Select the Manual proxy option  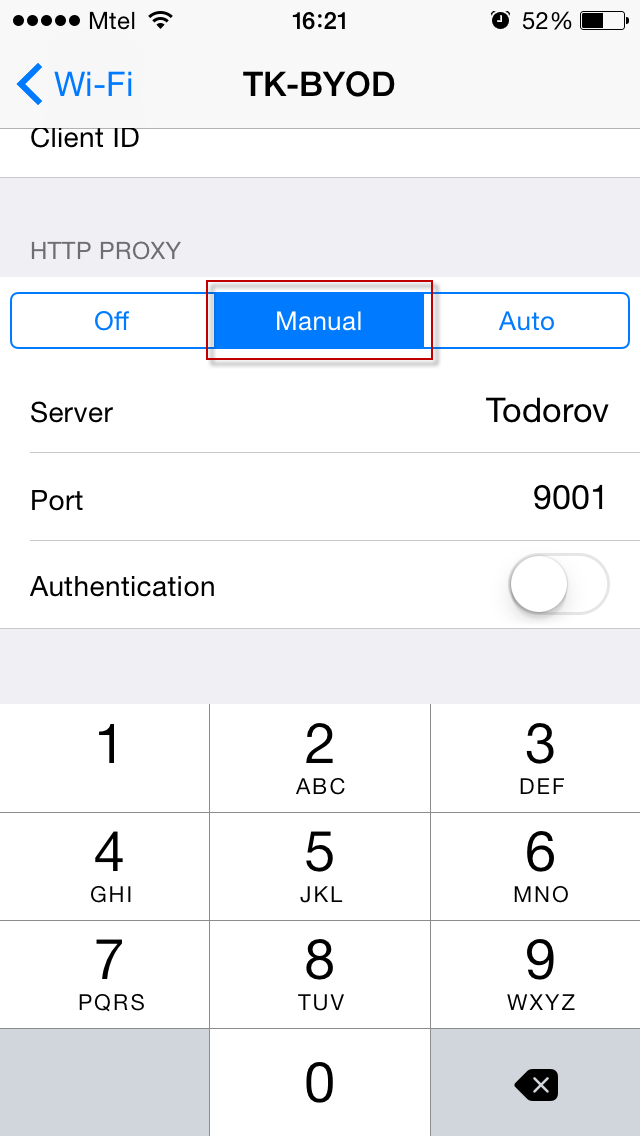pos(319,320)
